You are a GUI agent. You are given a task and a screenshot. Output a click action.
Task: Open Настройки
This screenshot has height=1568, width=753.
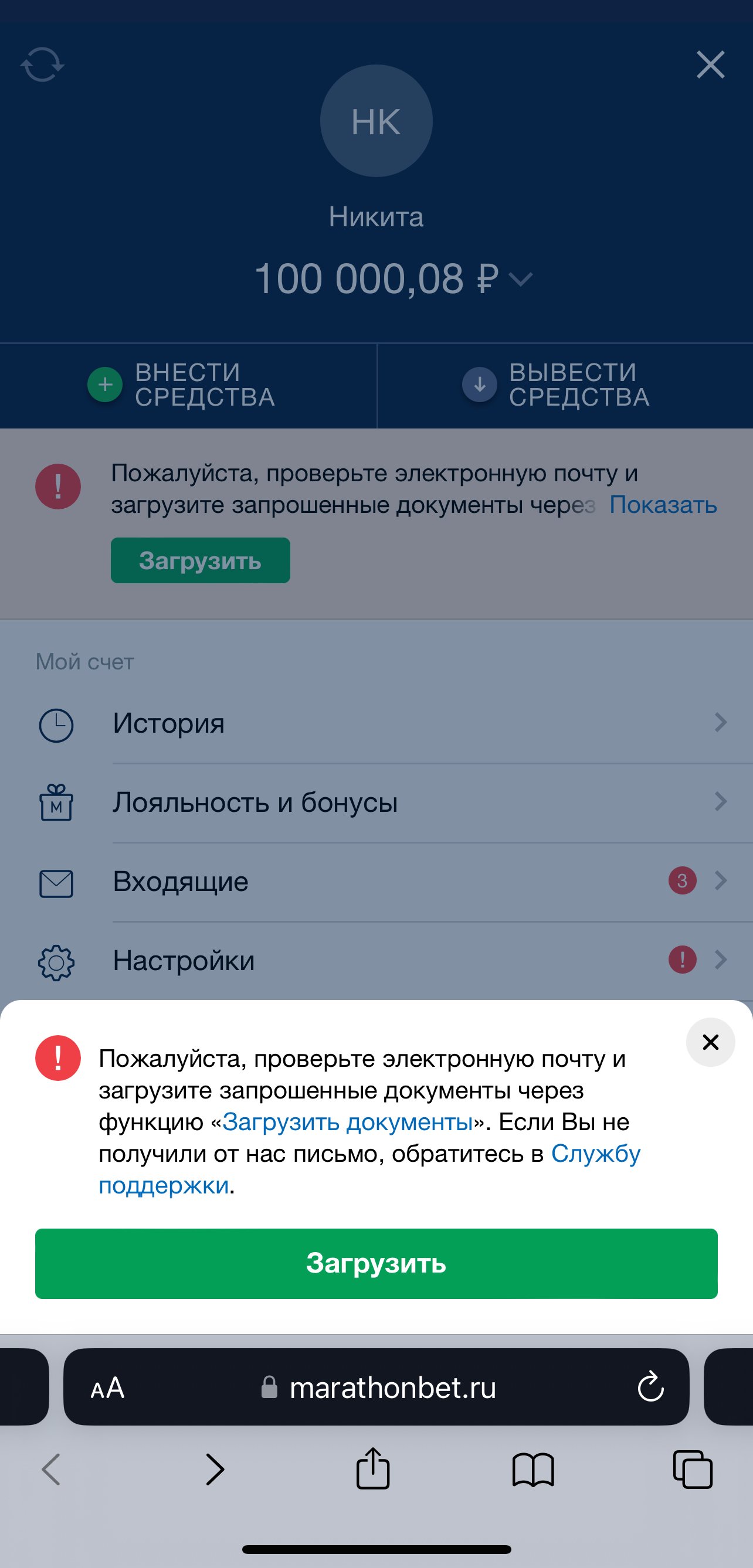click(376, 961)
